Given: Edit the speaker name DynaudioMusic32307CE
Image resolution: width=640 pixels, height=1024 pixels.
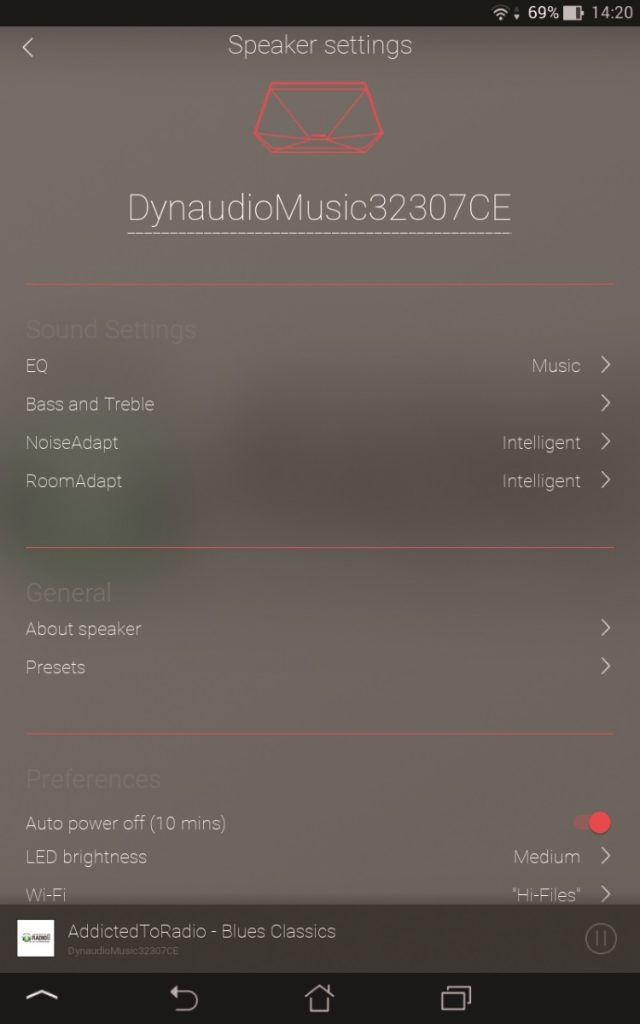Looking at the screenshot, I should point(319,208).
